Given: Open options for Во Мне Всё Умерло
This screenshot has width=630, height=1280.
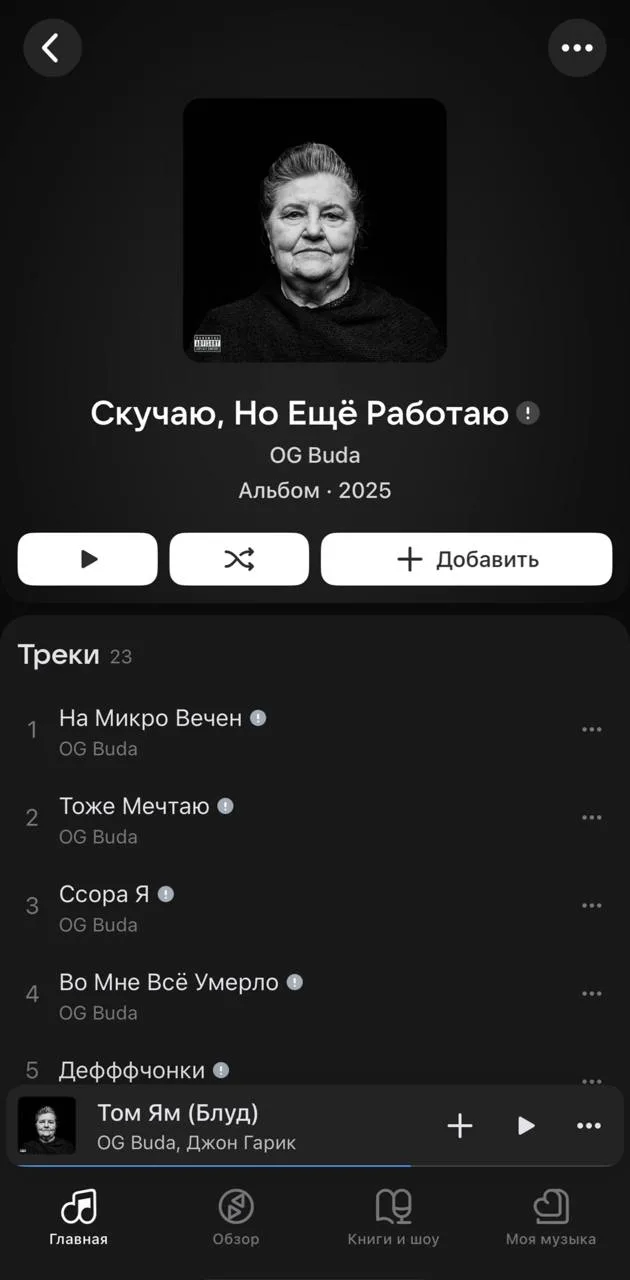Looking at the screenshot, I should 592,994.
